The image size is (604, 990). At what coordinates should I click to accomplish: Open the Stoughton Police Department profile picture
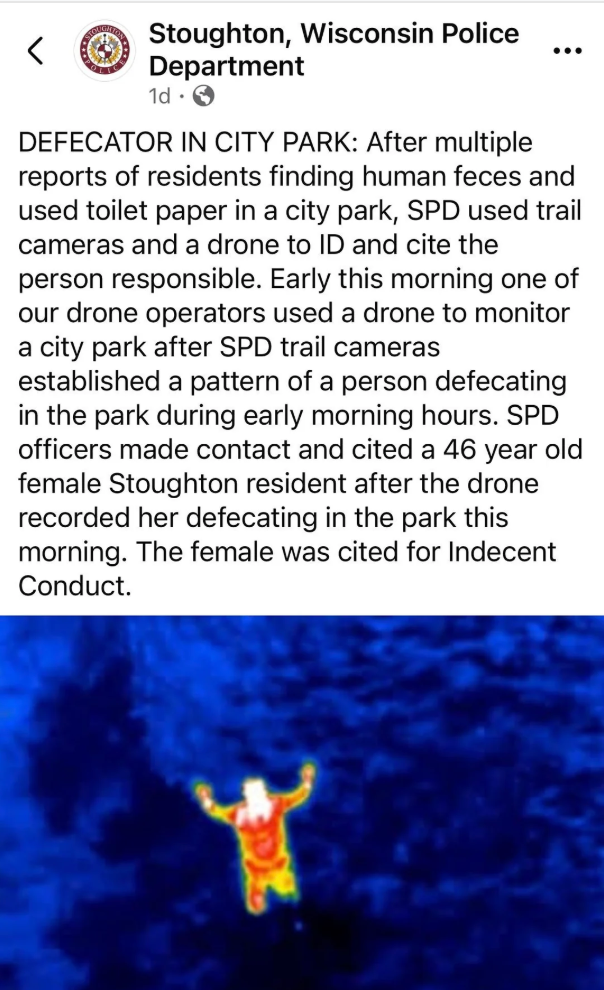coord(104,52)
